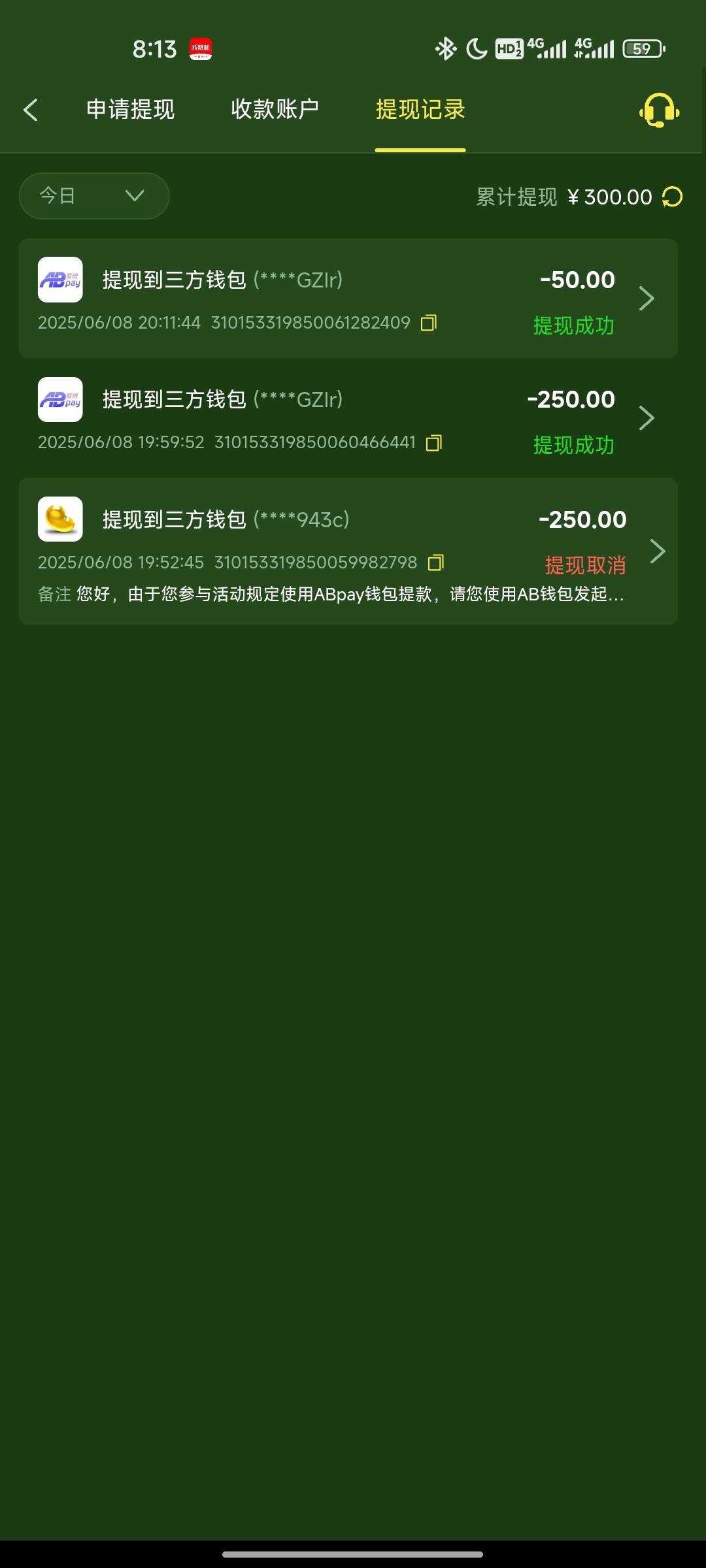Copy order number ending 59982798

click(435, 563)
